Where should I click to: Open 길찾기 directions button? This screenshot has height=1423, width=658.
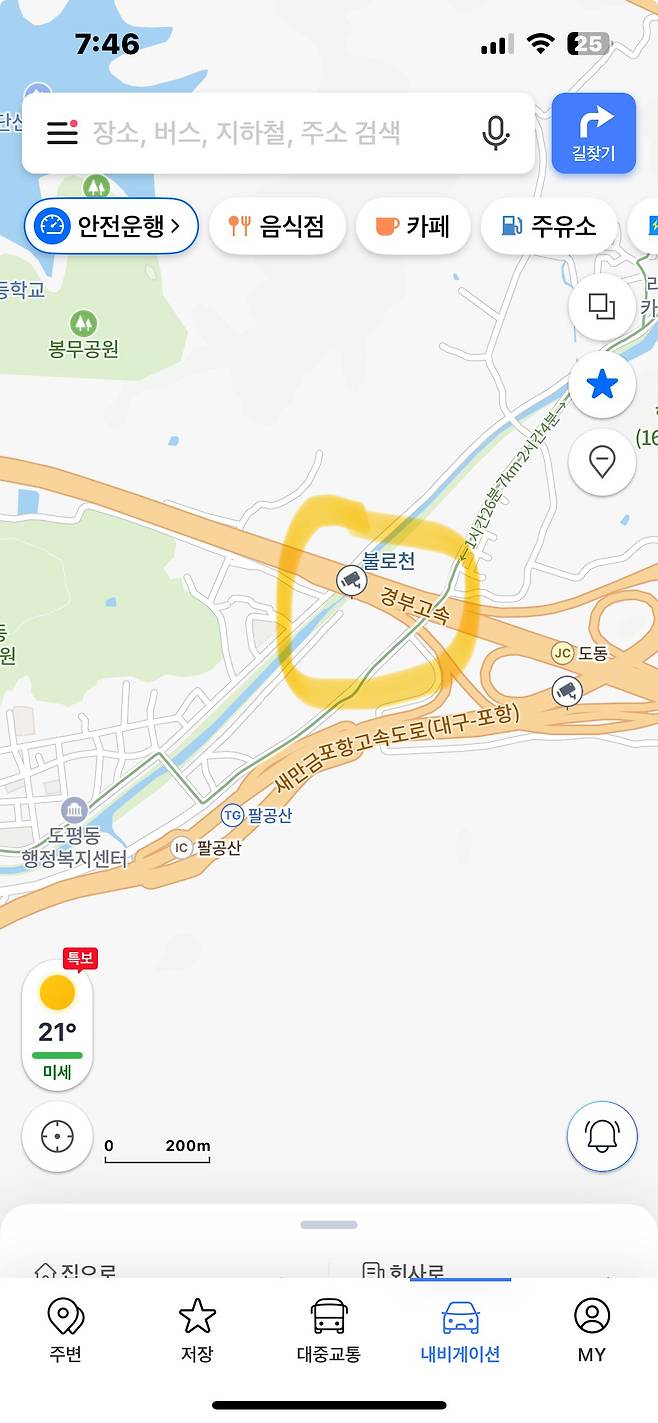tap(593, 133)
